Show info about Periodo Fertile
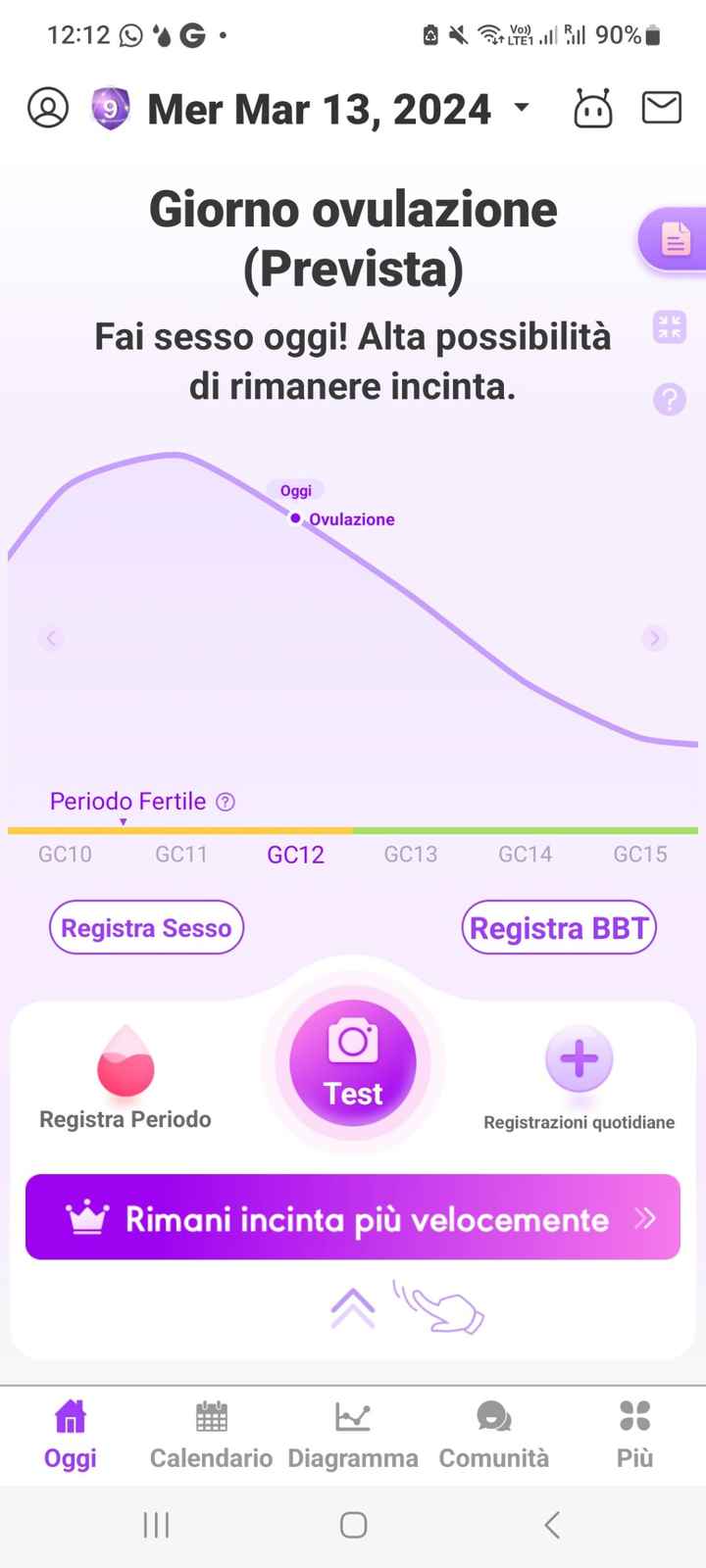Image resolution: width=706 pixels, height=1568 pixels. [x=226, y=802]
